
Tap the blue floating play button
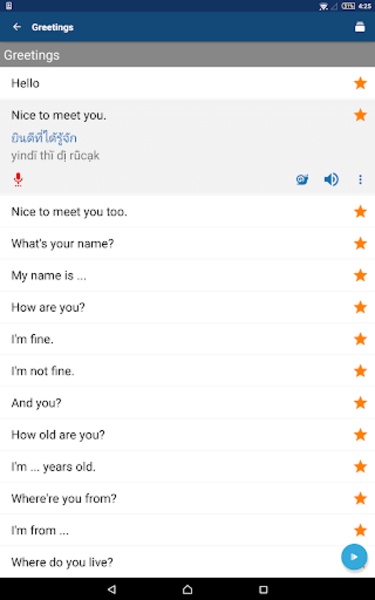[x=354, y=557]
